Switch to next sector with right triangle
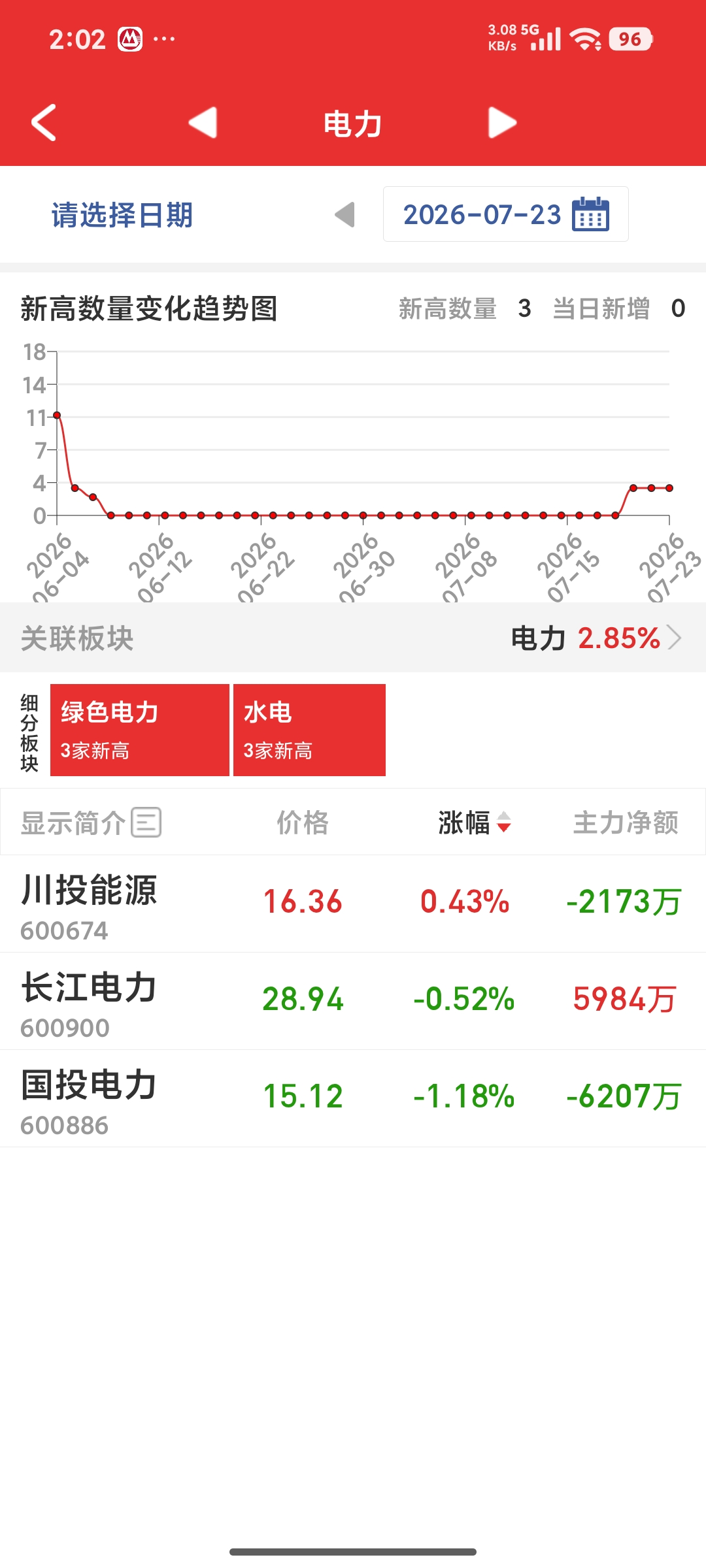Viewport: 706px width, 1568px height. (x=502, y=123)
